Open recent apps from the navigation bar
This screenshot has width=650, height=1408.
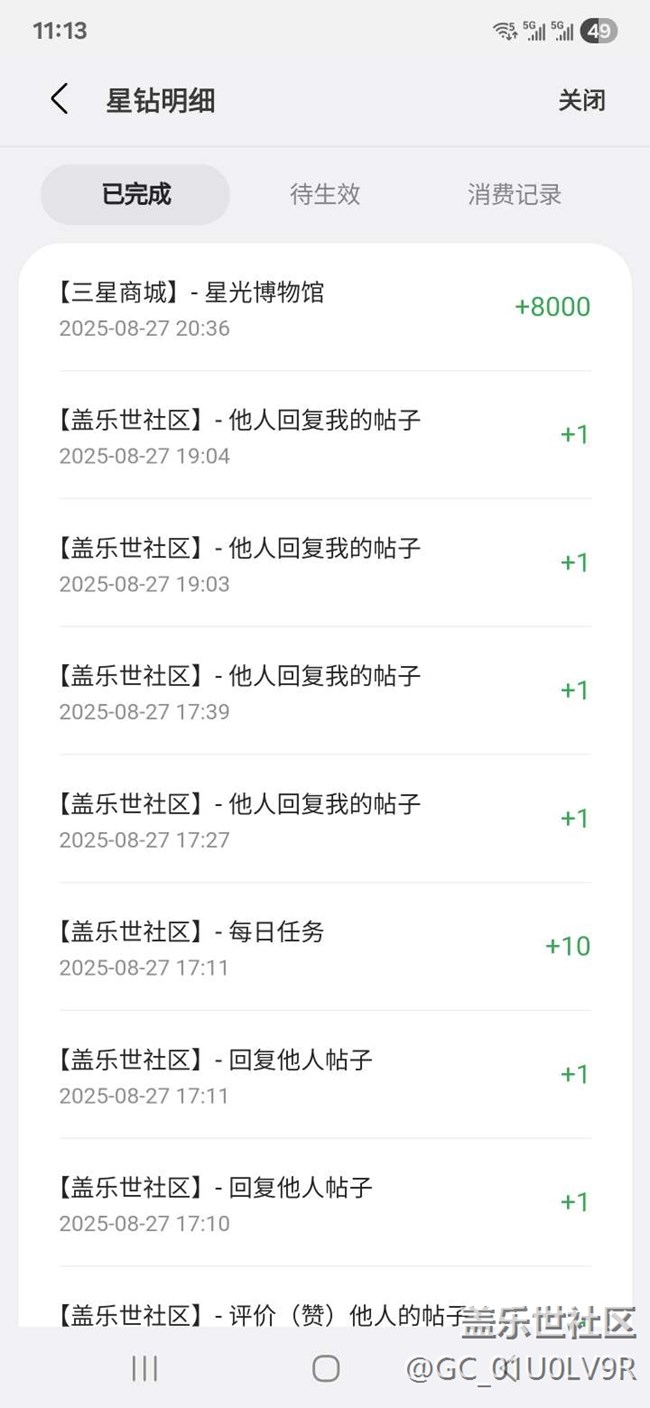click(145, 1369)
